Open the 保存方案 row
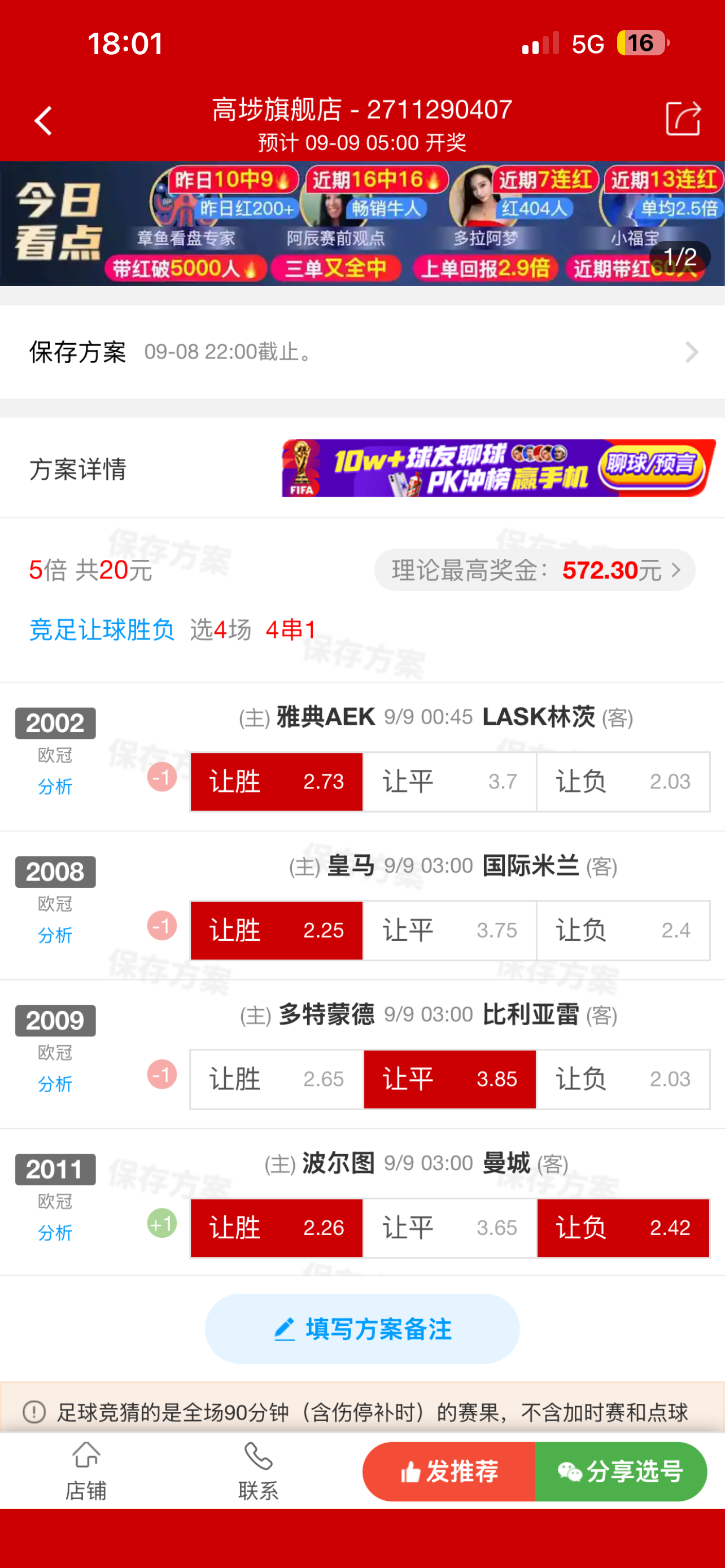The image size is (725, 1568). (x=362, y=352)
